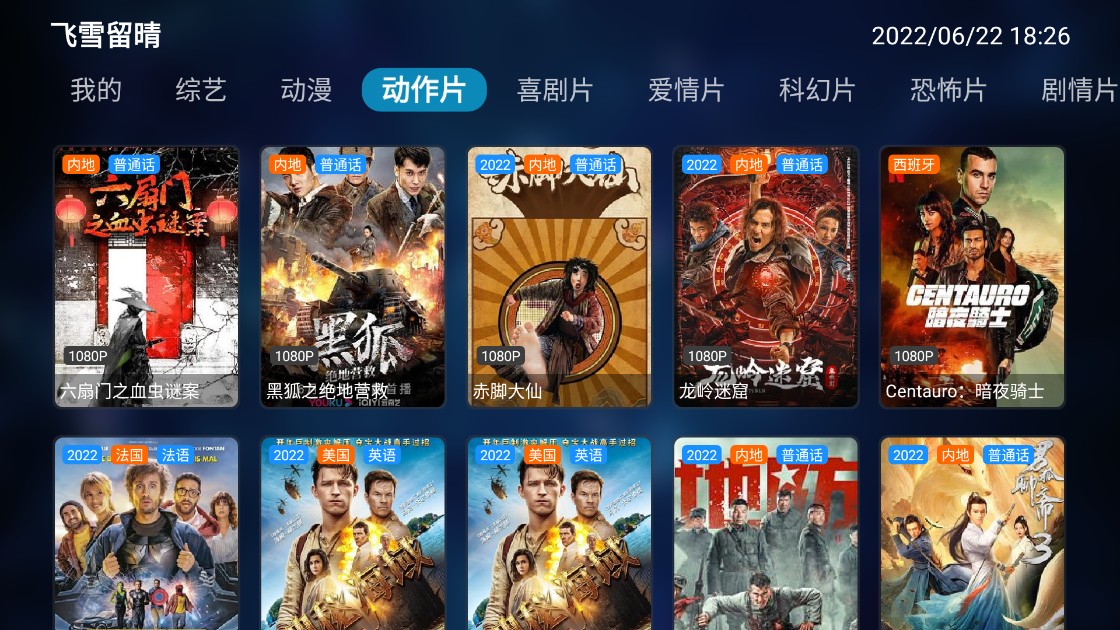This screenshot has width=1120, height=630.
Task: Open the 喜剧片 category
Action: (x=555, y=90)
